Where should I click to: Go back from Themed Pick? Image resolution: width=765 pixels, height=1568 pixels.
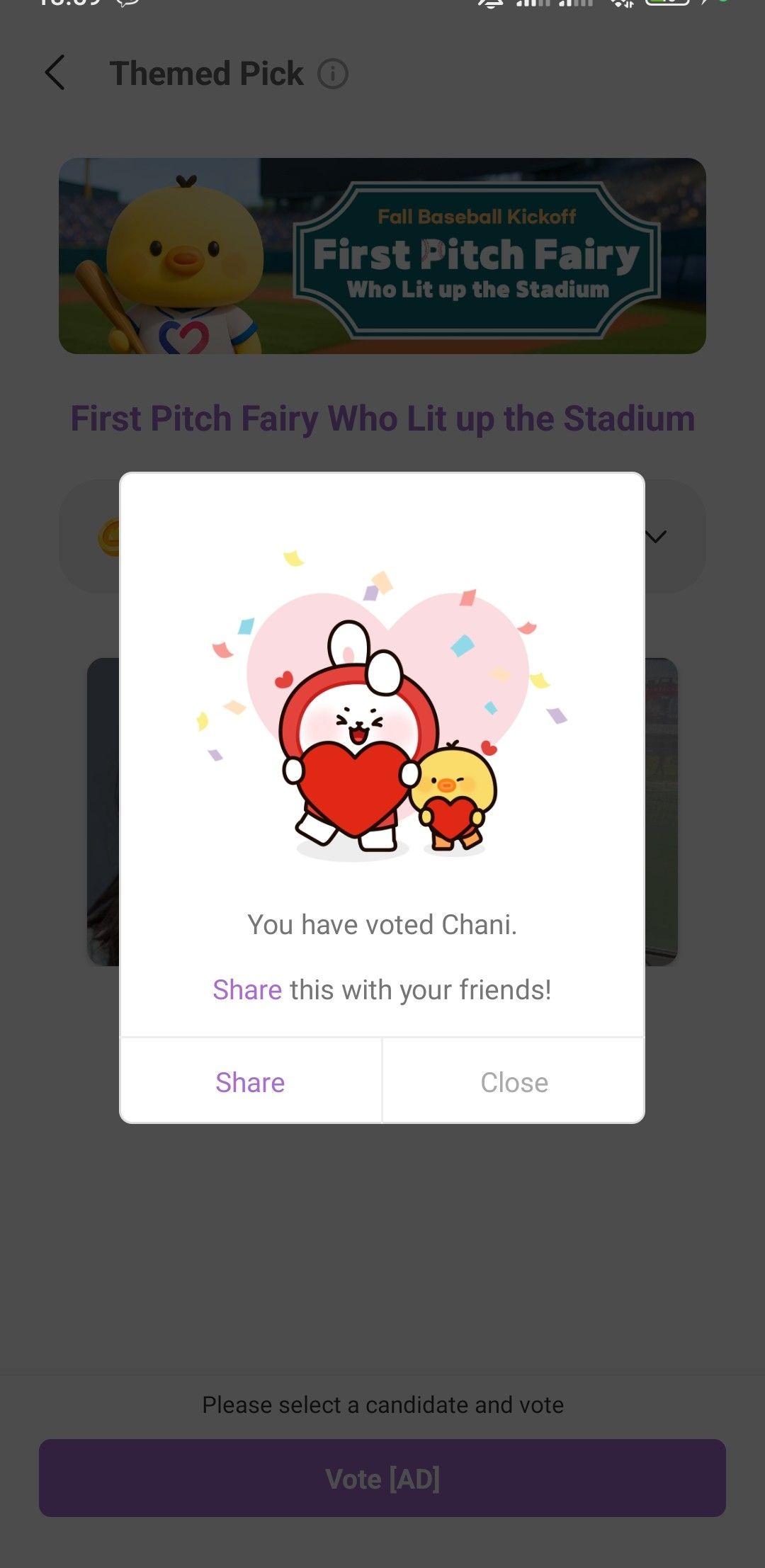[x=55, y=73]
